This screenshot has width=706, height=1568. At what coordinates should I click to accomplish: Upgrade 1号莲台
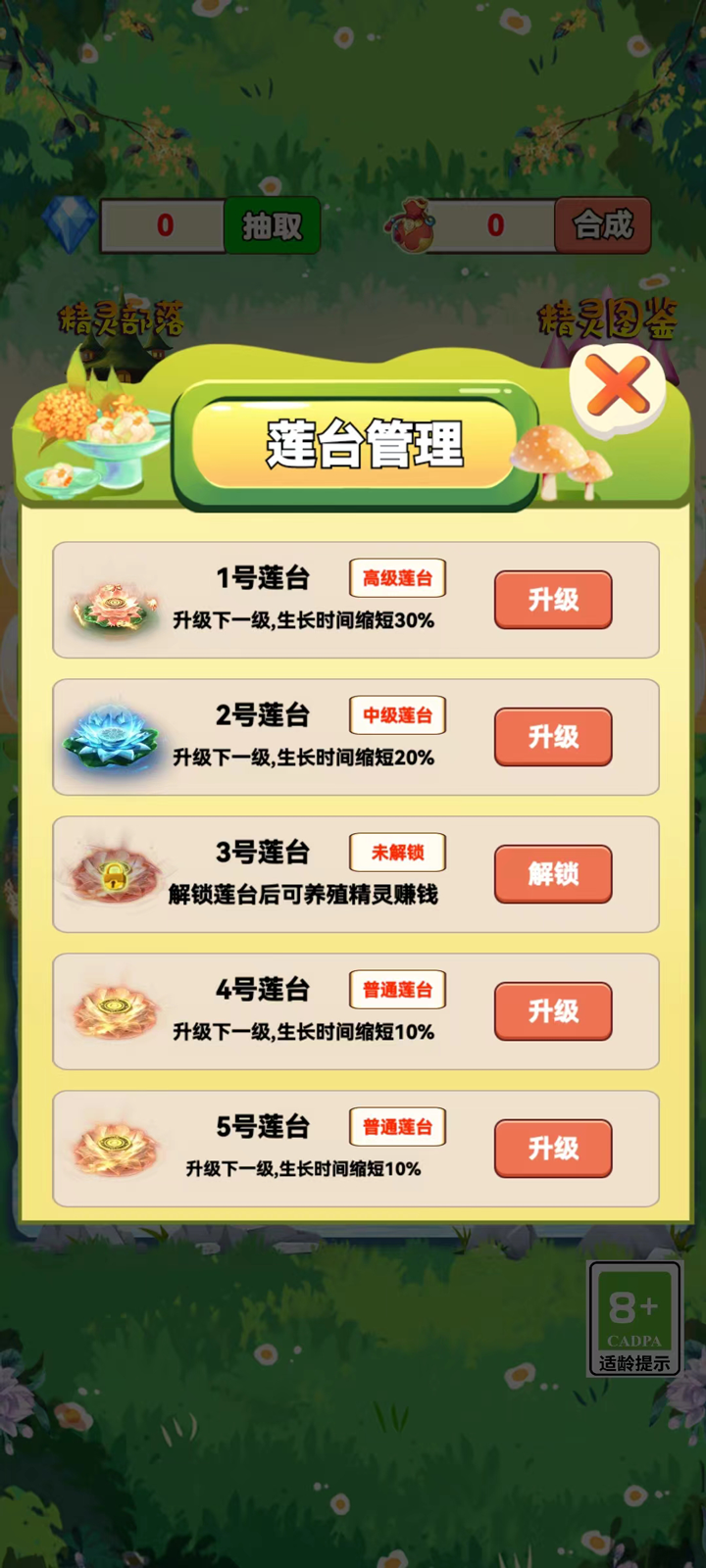tap(553, 600)
